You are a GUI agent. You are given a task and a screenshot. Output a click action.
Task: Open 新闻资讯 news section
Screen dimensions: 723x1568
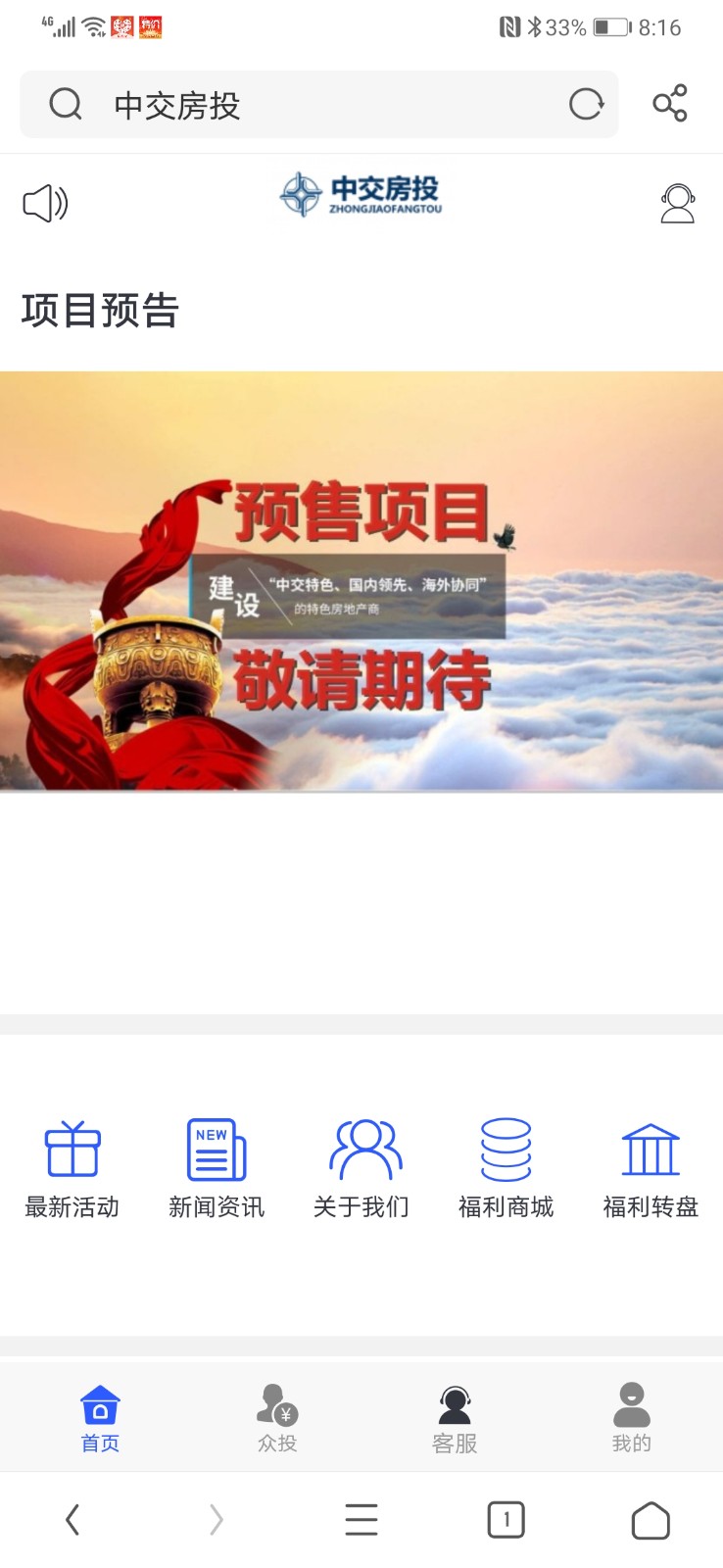click(x=217, y=1168)
